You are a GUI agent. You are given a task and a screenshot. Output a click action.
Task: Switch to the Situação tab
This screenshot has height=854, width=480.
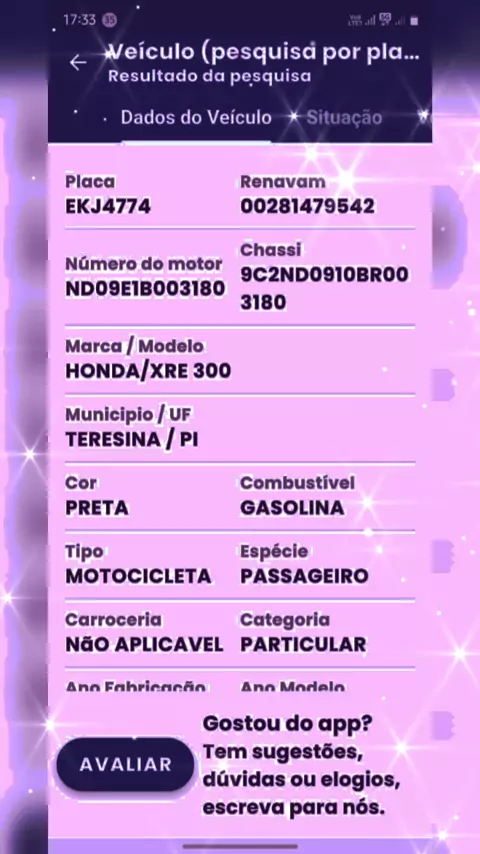(x=344, y=118)
